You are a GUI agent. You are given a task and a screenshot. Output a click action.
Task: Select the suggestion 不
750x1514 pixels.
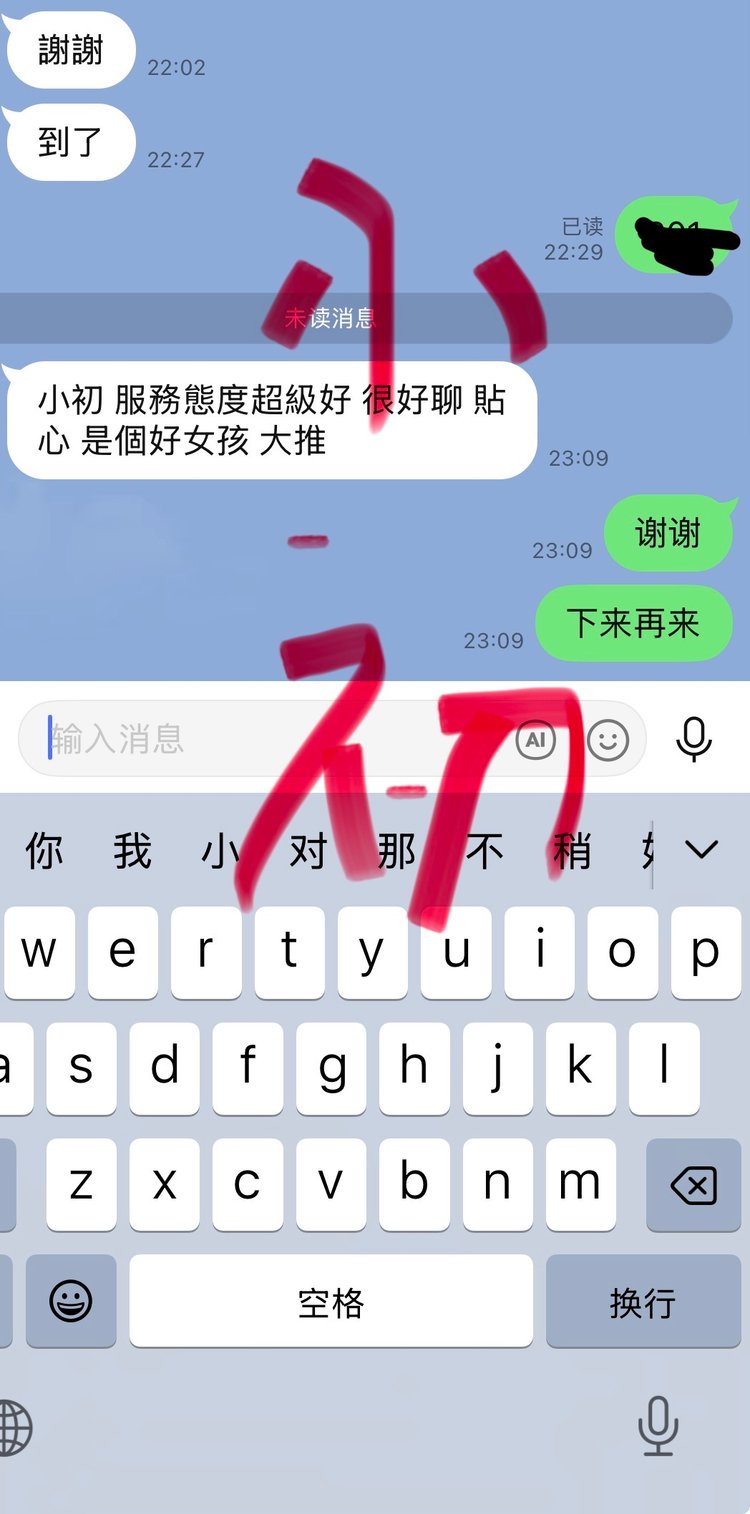point(484,852)
